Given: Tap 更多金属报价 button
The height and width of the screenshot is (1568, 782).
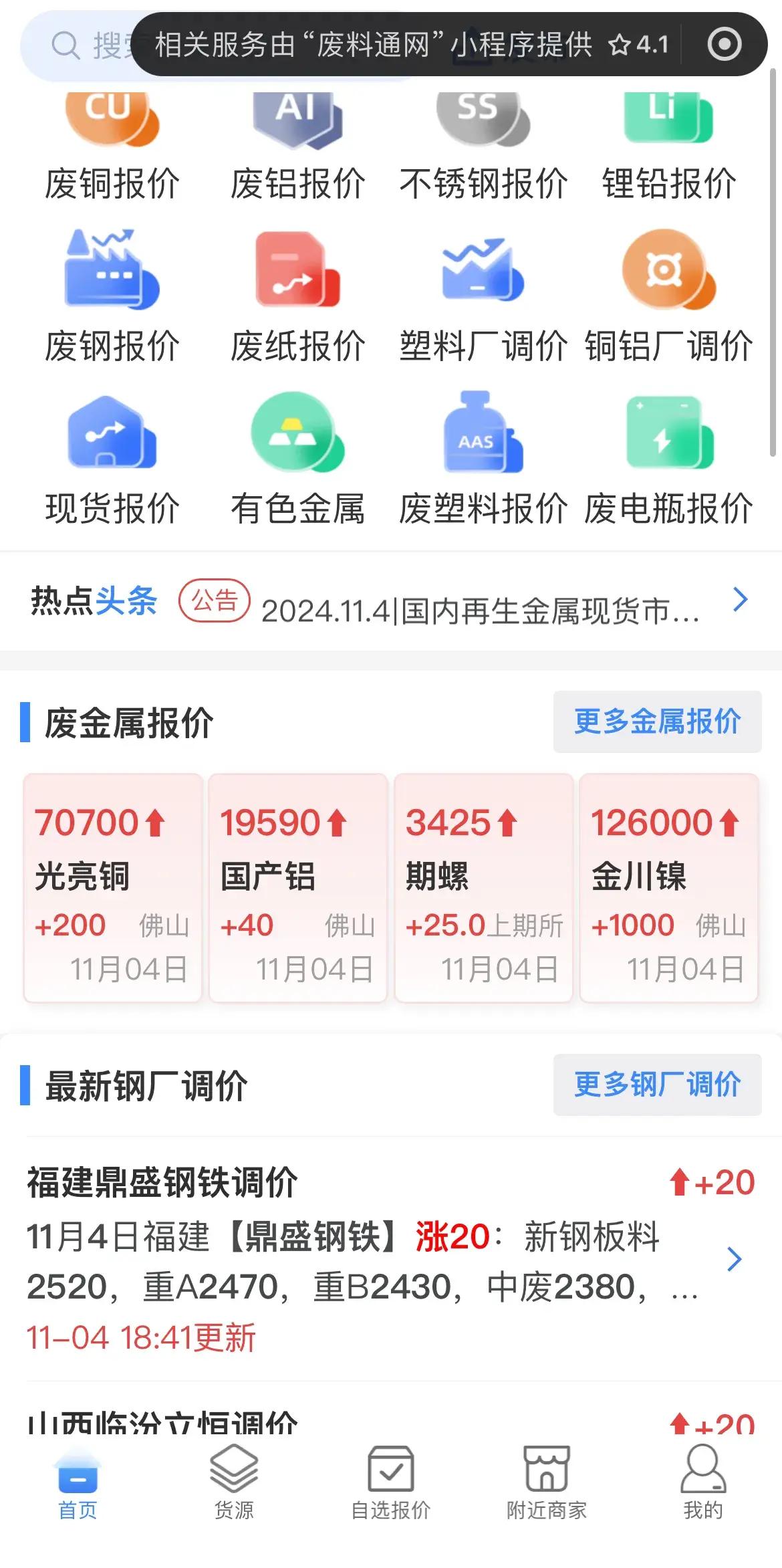Looking at the screenshot, I should coord(657,721).
